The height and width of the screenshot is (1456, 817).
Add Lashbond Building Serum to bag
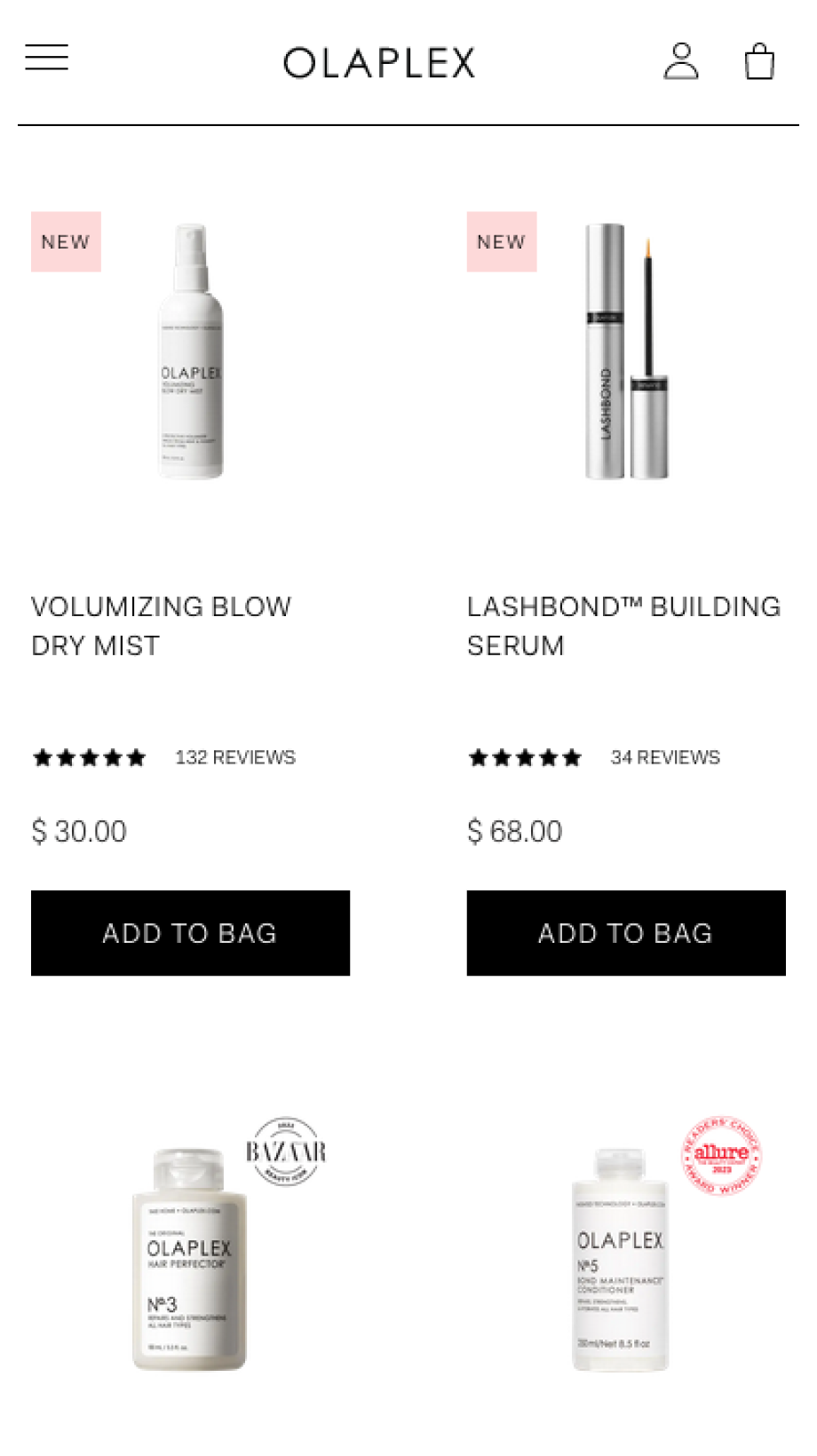(x=626, y=933)
